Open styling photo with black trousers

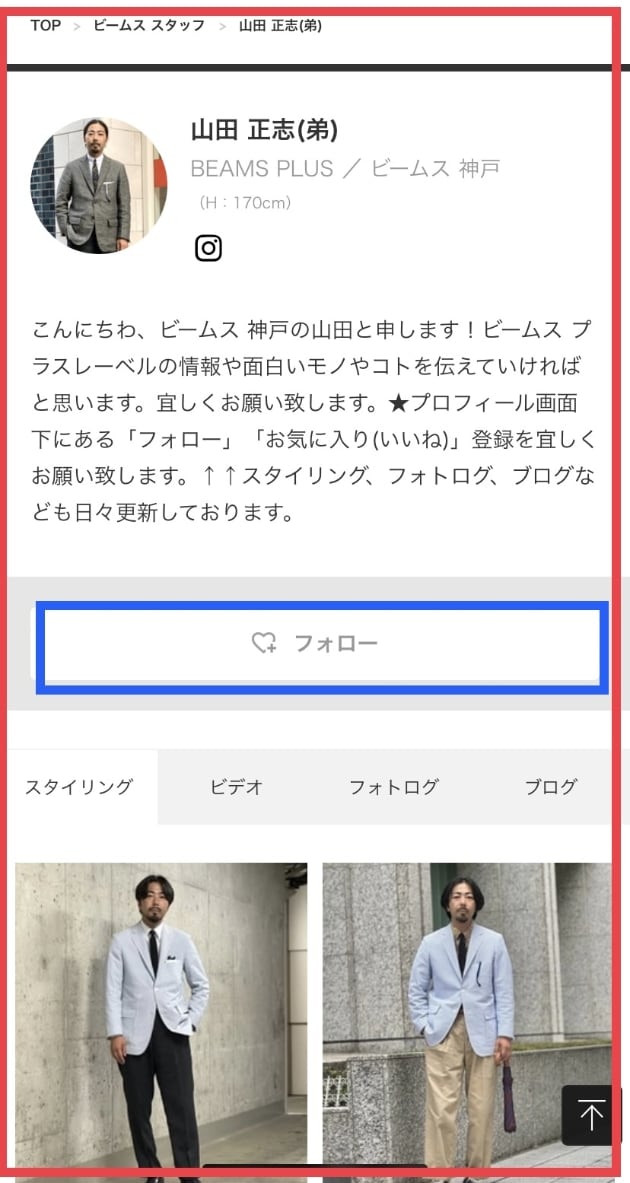(x=161, y=1015)
